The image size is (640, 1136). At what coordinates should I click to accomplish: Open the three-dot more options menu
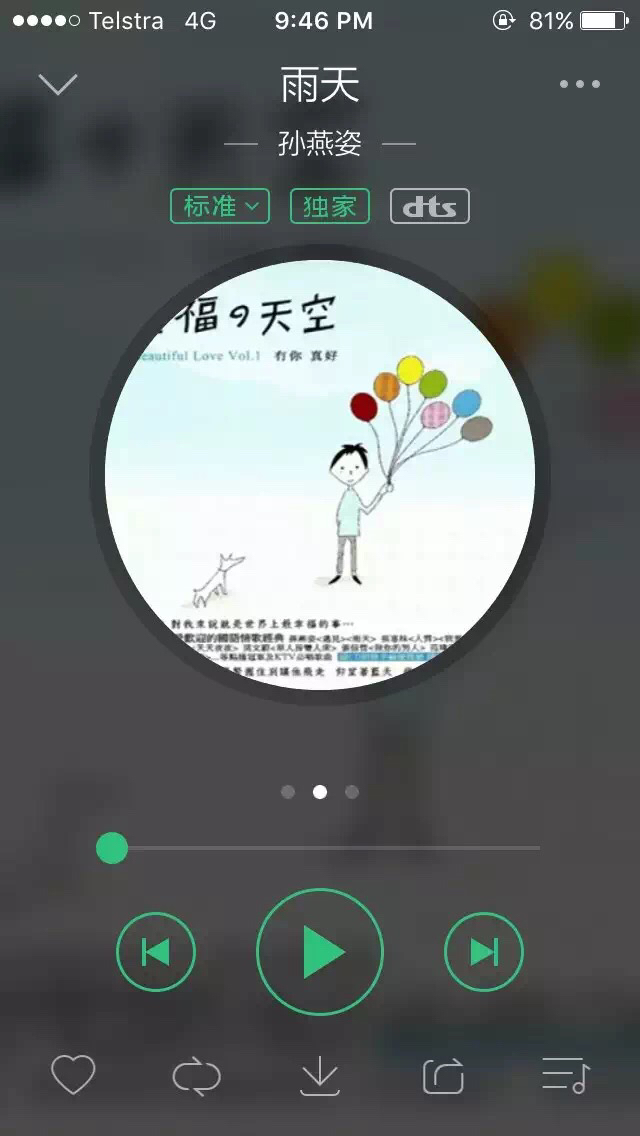click(580, 85)
